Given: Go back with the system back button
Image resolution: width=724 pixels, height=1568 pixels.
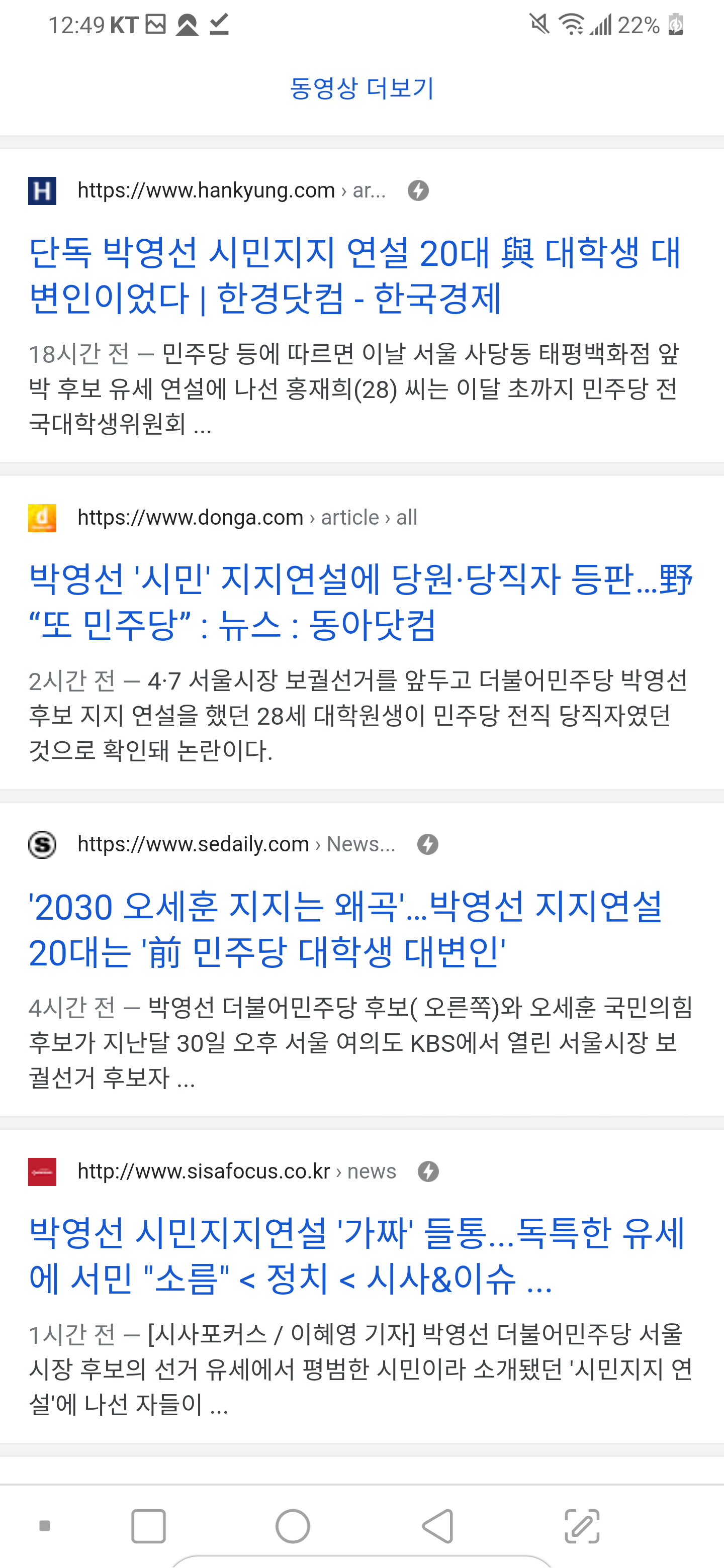Looking at the screenshot, I should 437,1526.
